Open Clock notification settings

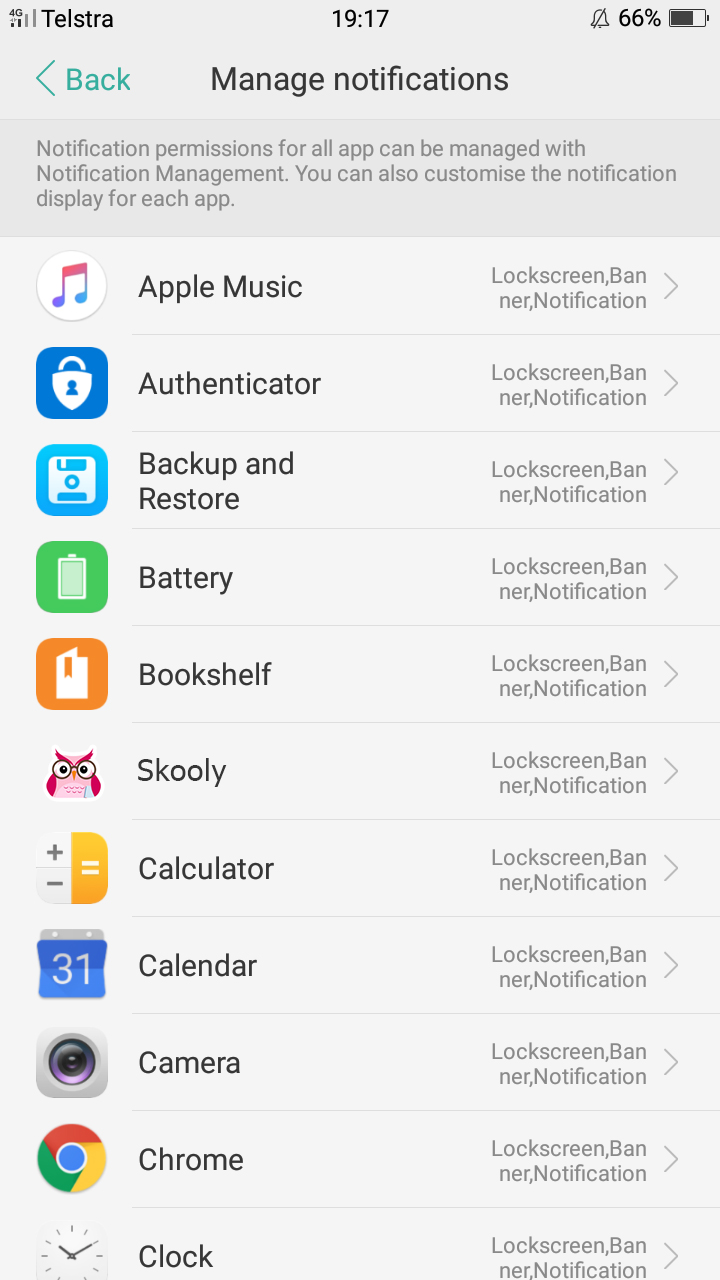pyautogui.click(x=360, y=1244)
